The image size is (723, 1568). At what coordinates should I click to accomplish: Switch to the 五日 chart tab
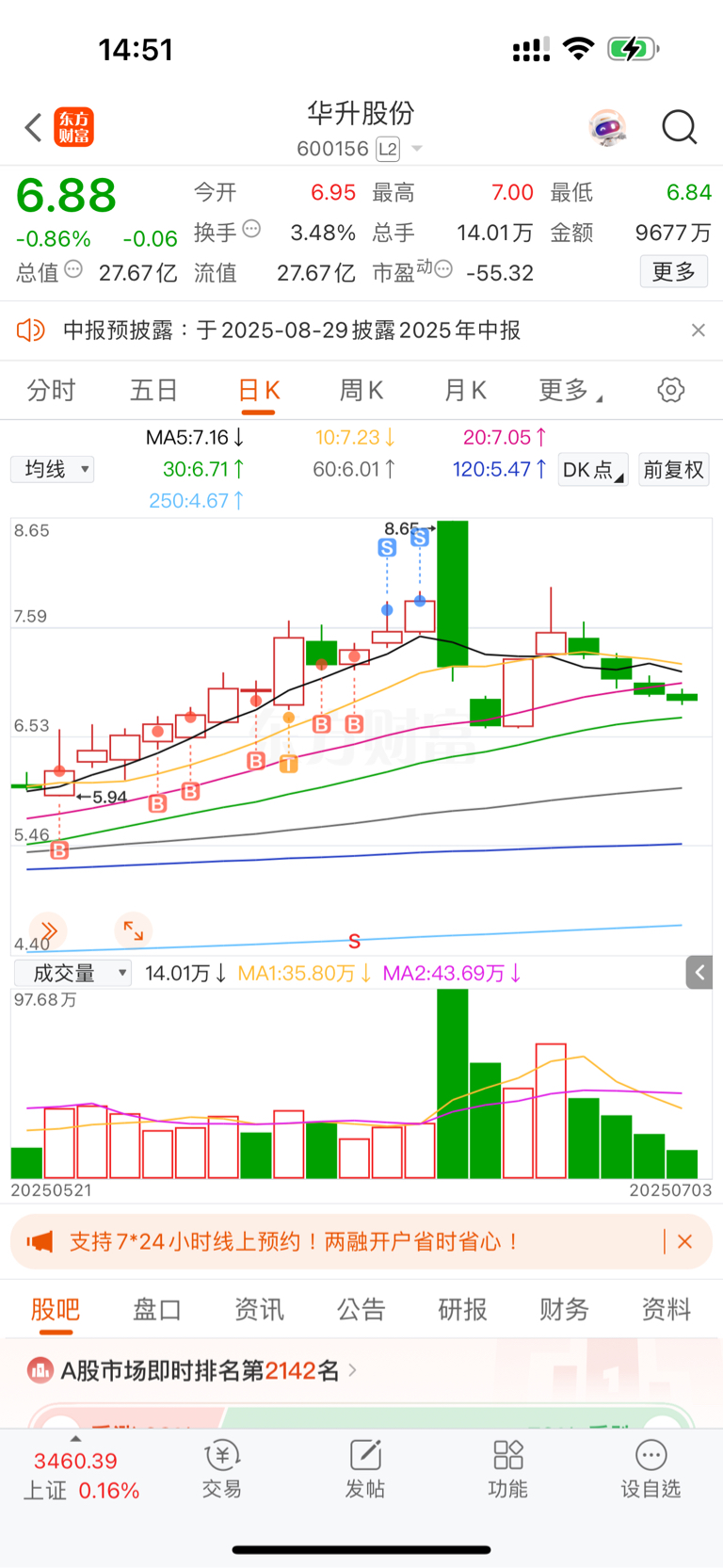click(x=154, y=390)
